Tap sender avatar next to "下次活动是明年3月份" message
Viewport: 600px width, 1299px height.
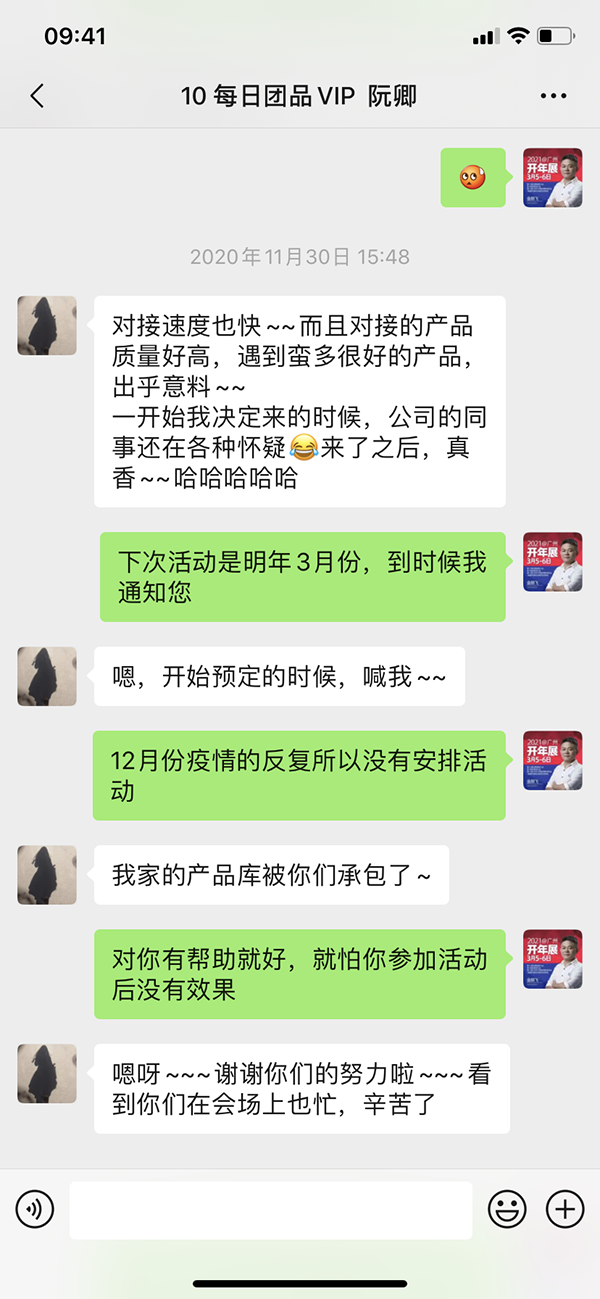[552, 562]
